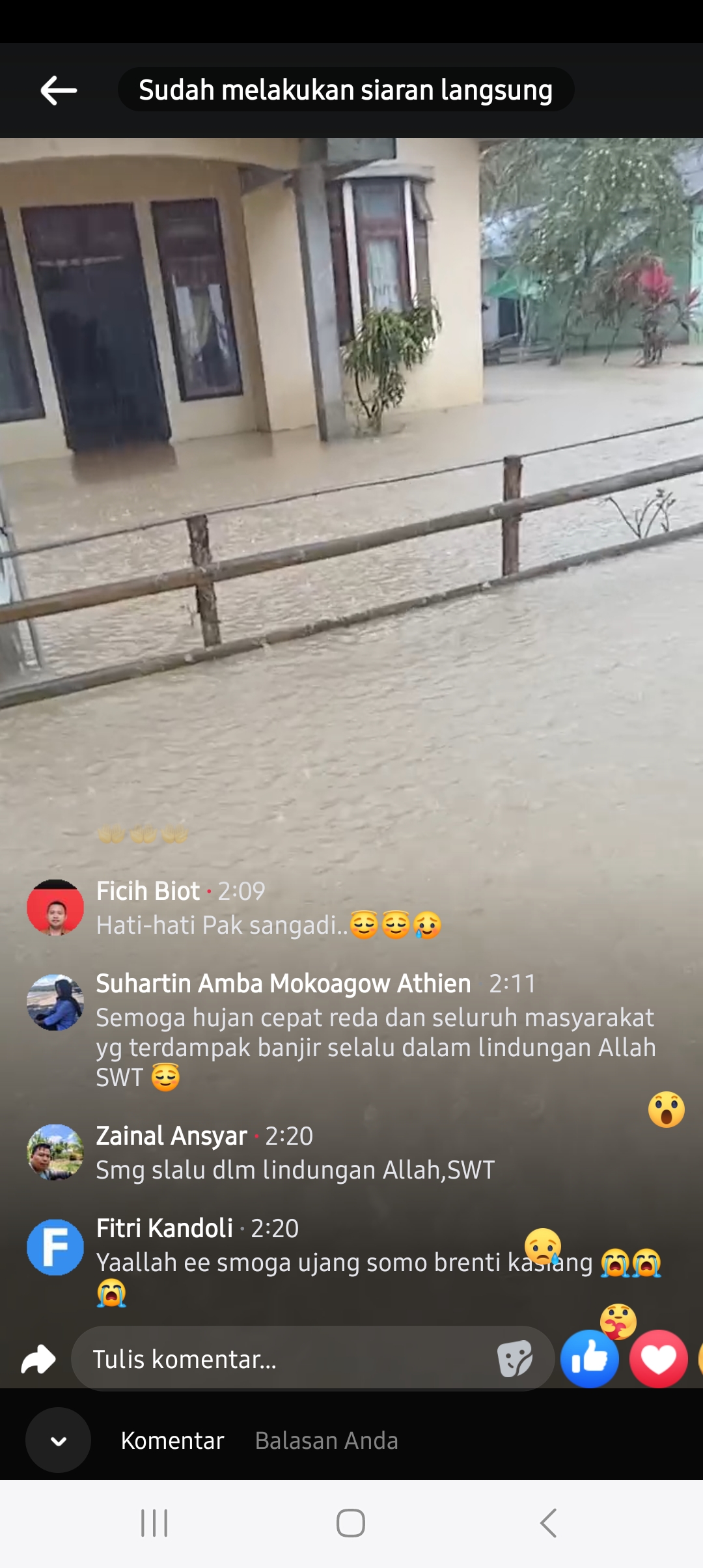Tap the system home button
703x1568 pixels.
pos(351,1523)
